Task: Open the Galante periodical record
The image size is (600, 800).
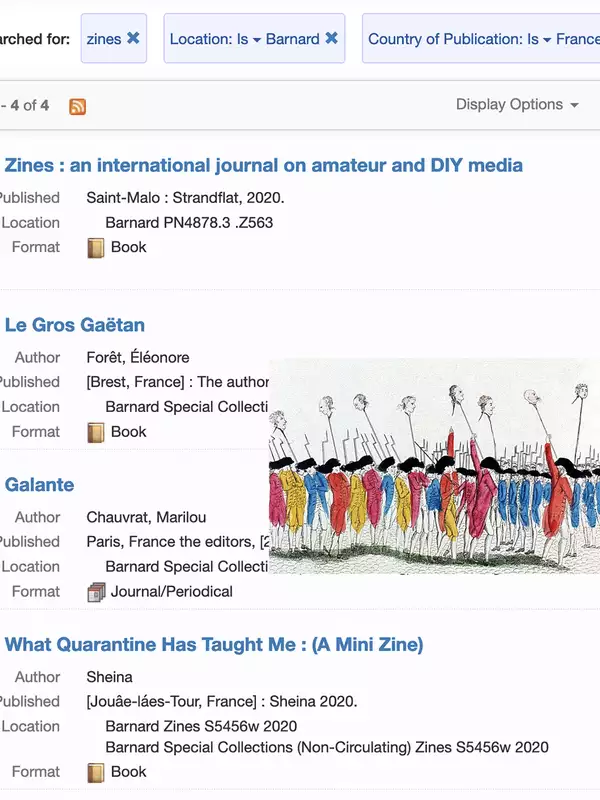Action: (x=39, y=485)
